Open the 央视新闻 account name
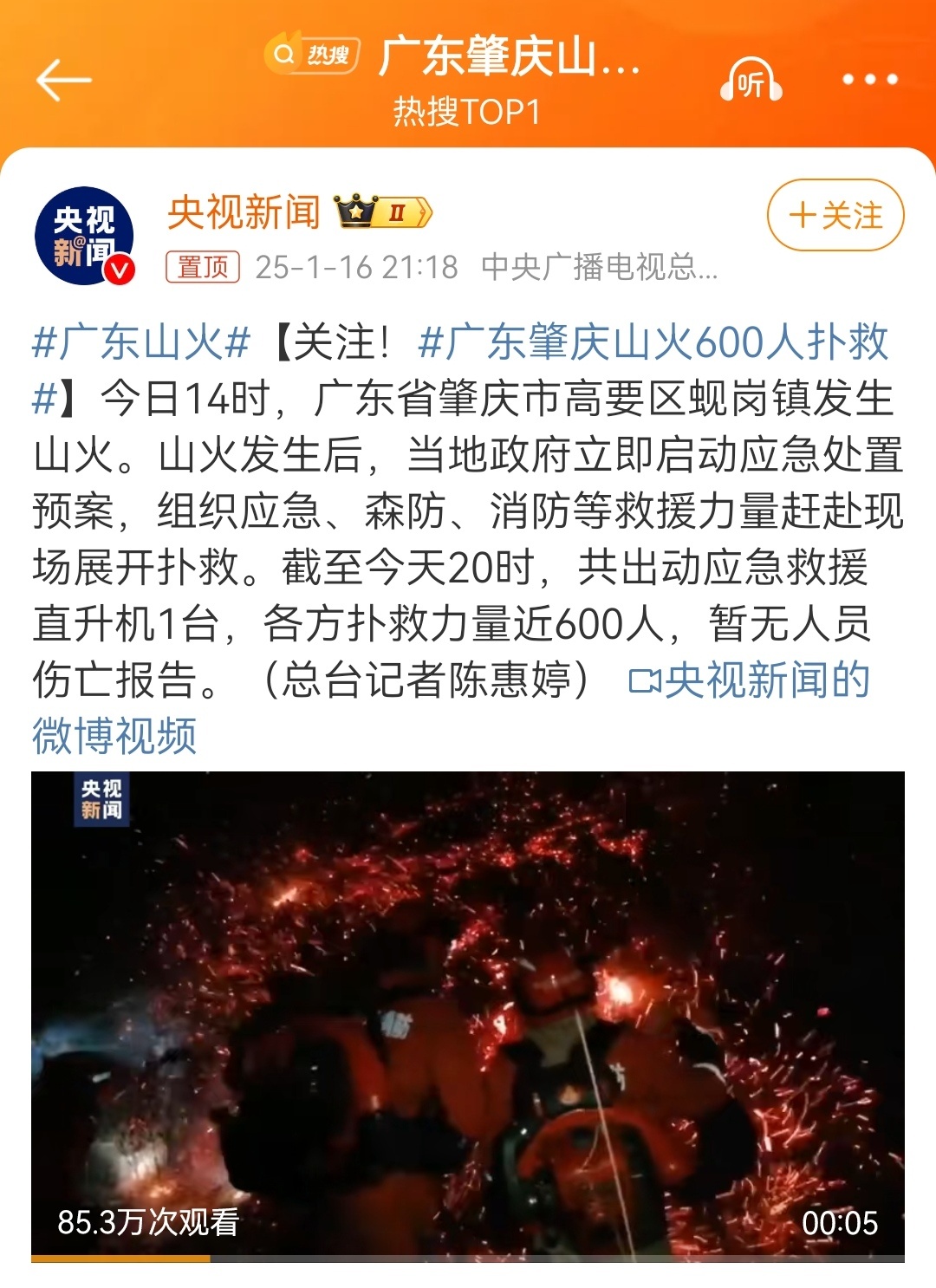The width and height of the screenshot is (936, 1288). (x=244, y=212)
